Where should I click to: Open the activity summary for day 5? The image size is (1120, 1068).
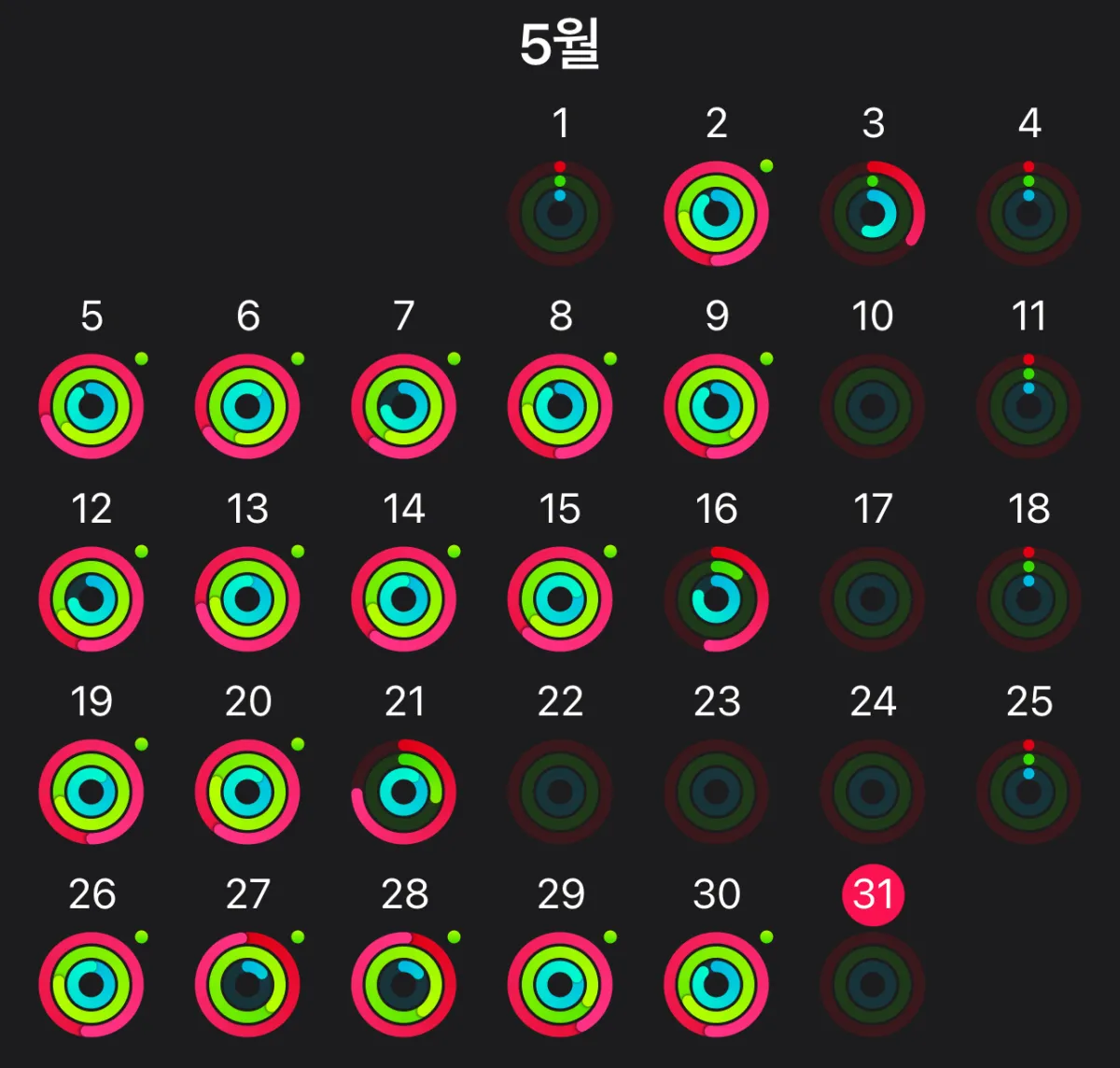tap(91, 407)
